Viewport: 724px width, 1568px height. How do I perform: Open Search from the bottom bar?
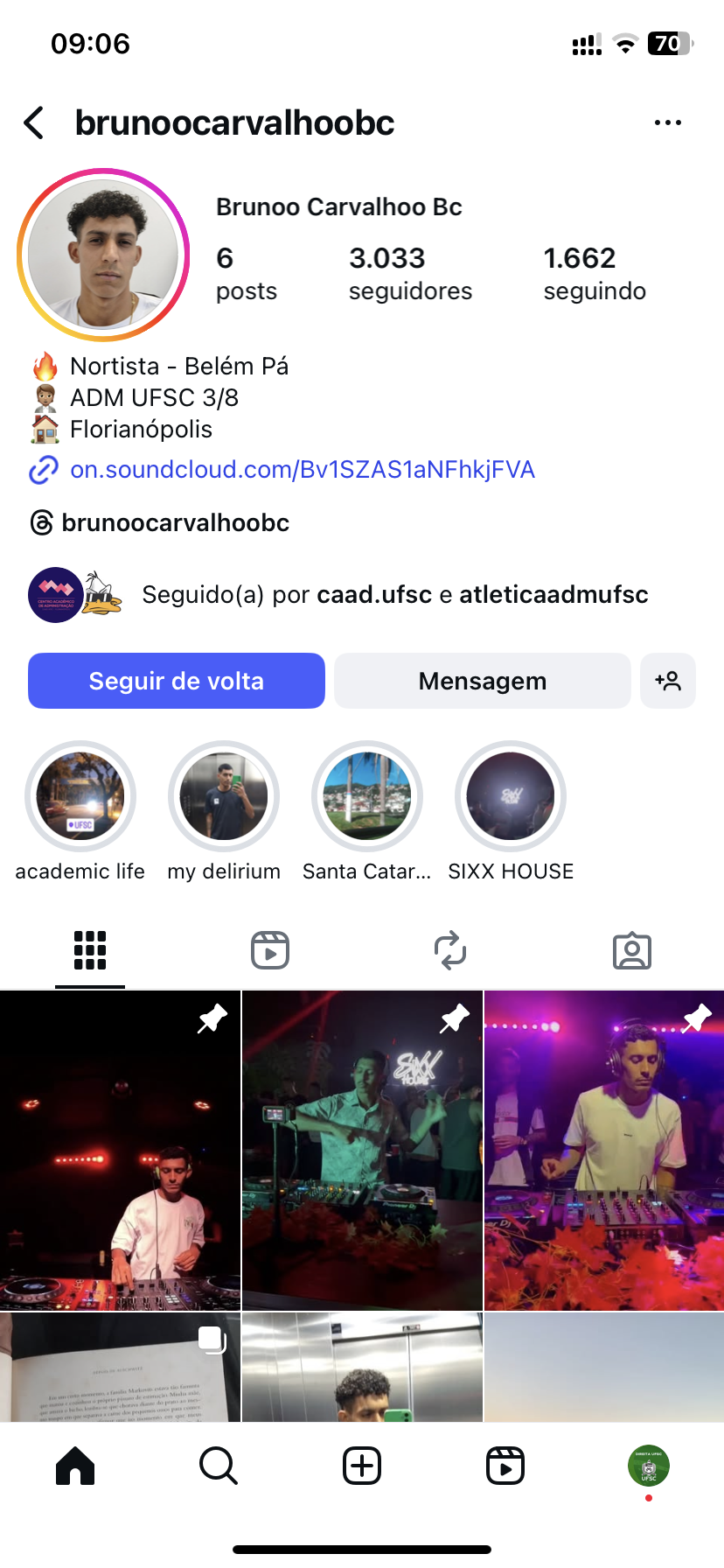tap(219, 1466)
